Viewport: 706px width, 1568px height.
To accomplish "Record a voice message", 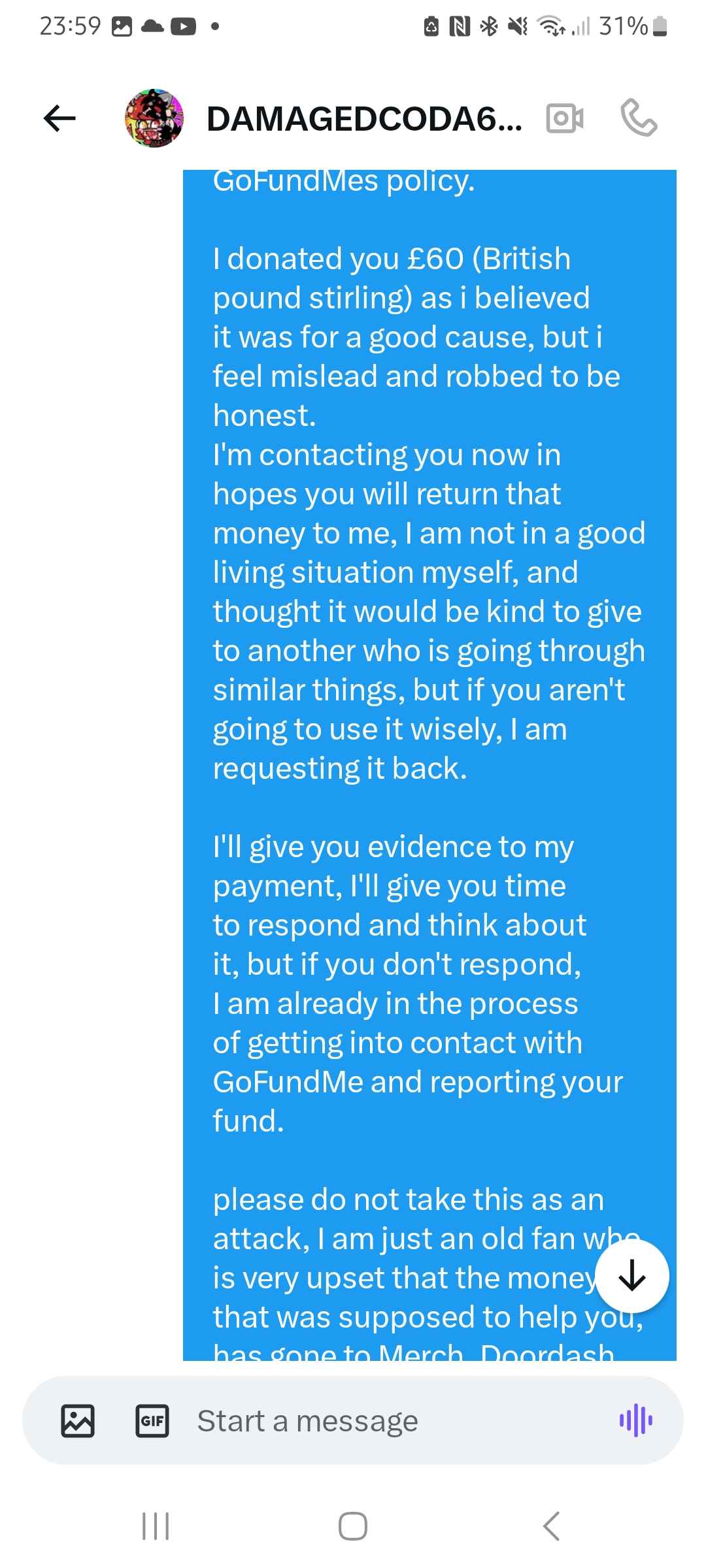I will (635, 1420).
